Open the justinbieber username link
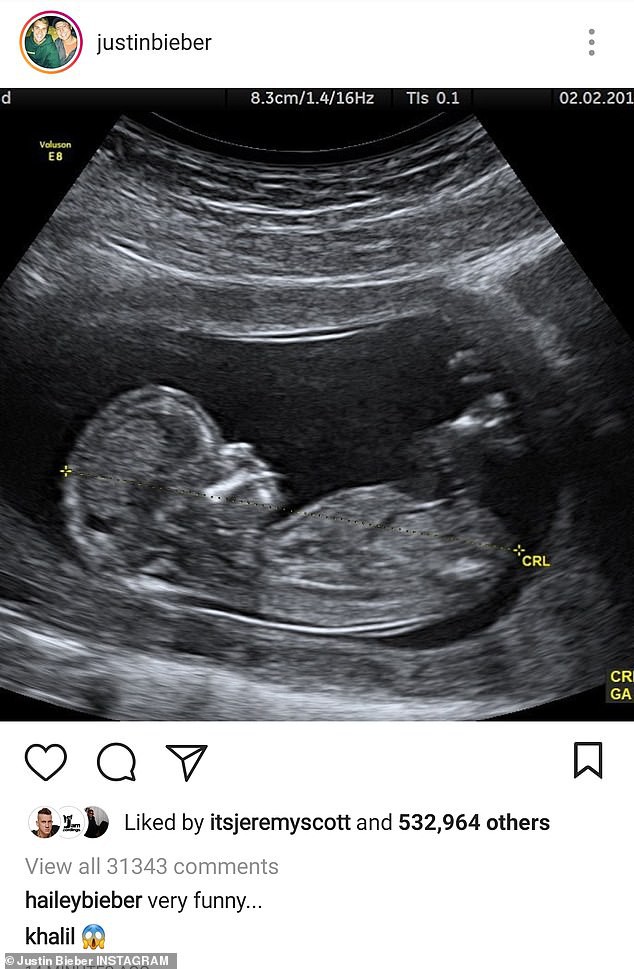The image size is (634, 969). pos(153,43)
